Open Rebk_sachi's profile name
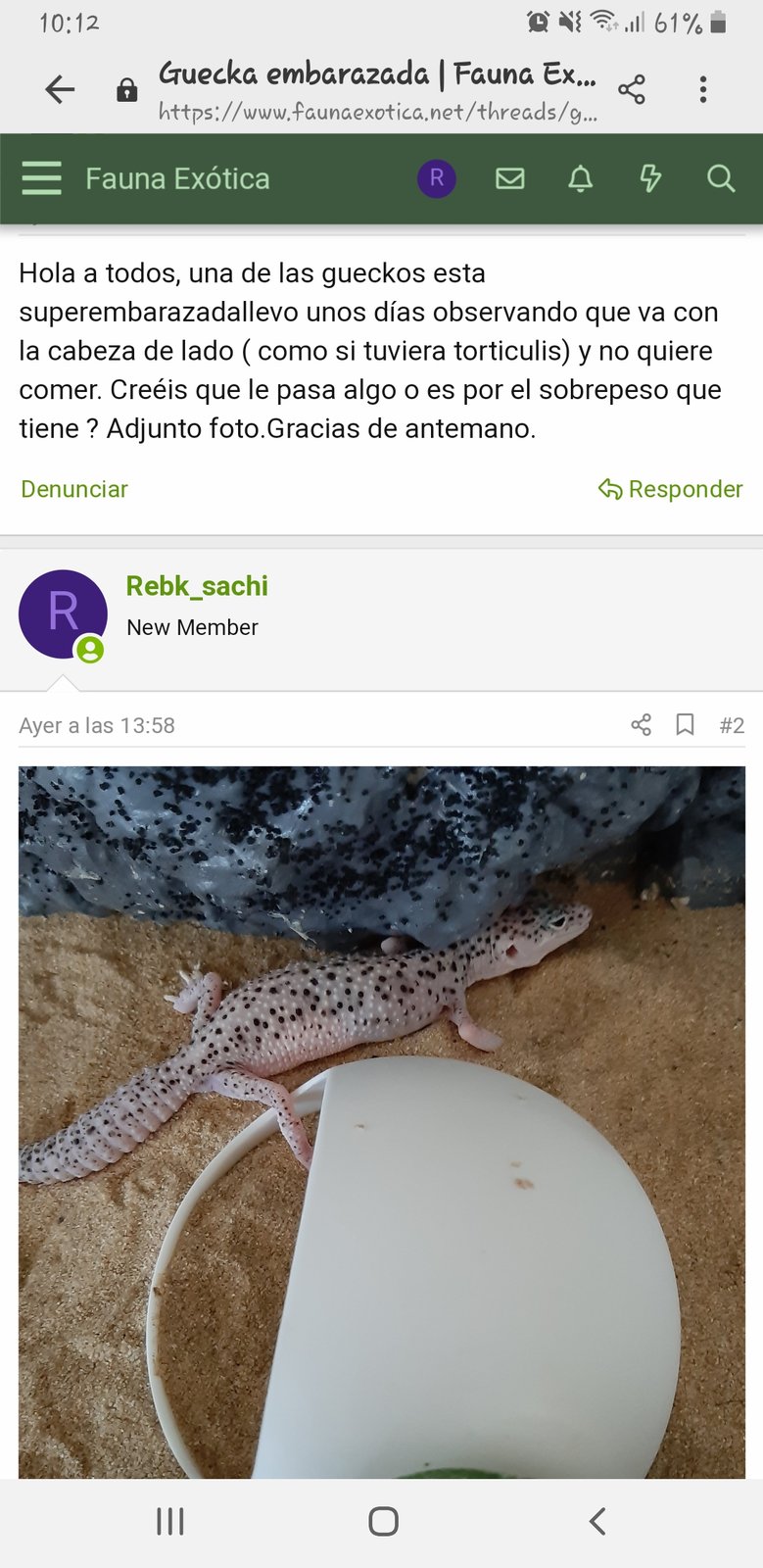The height and width of the screenshot is (1568, 763). click(197, 586)
